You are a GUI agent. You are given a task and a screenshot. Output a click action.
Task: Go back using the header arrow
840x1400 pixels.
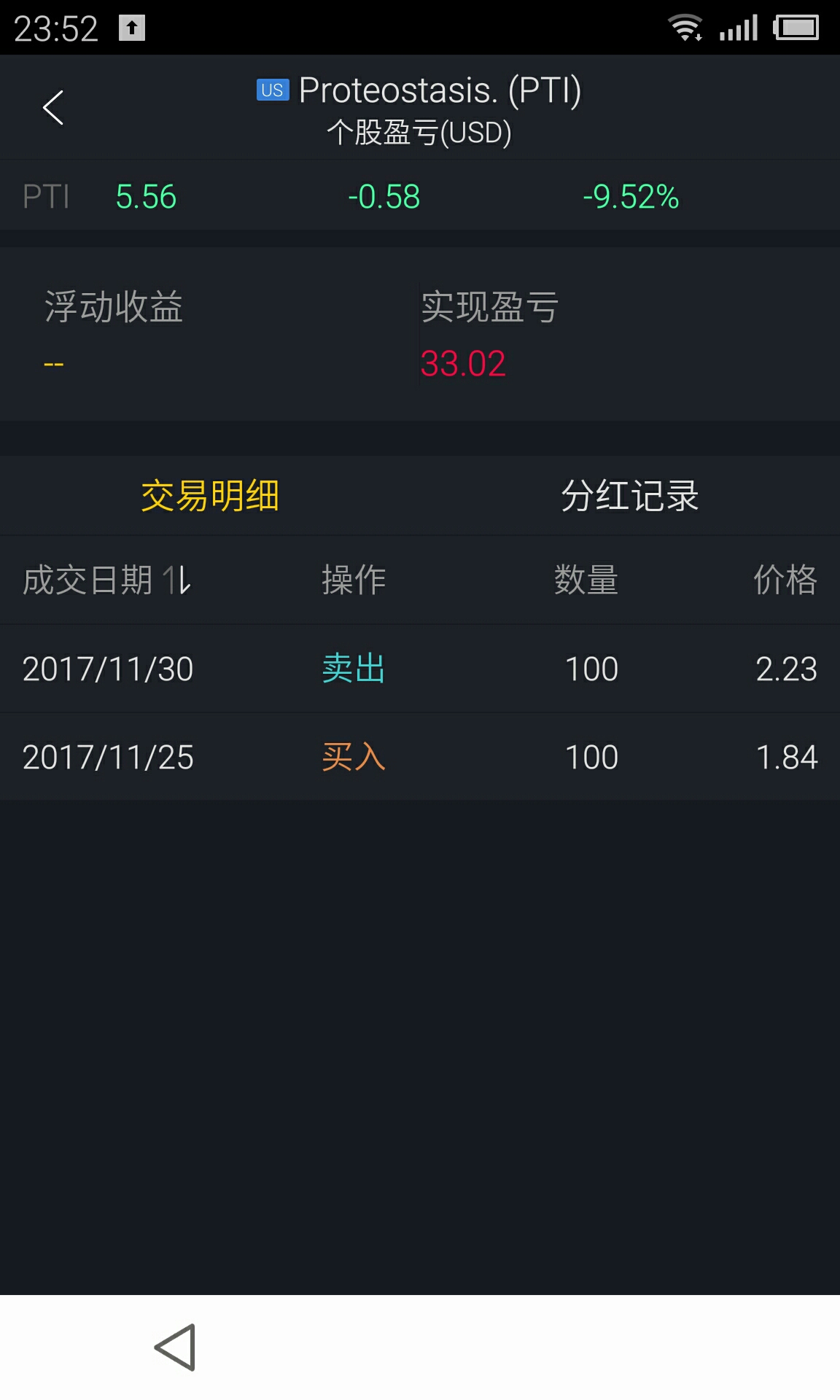53,108
